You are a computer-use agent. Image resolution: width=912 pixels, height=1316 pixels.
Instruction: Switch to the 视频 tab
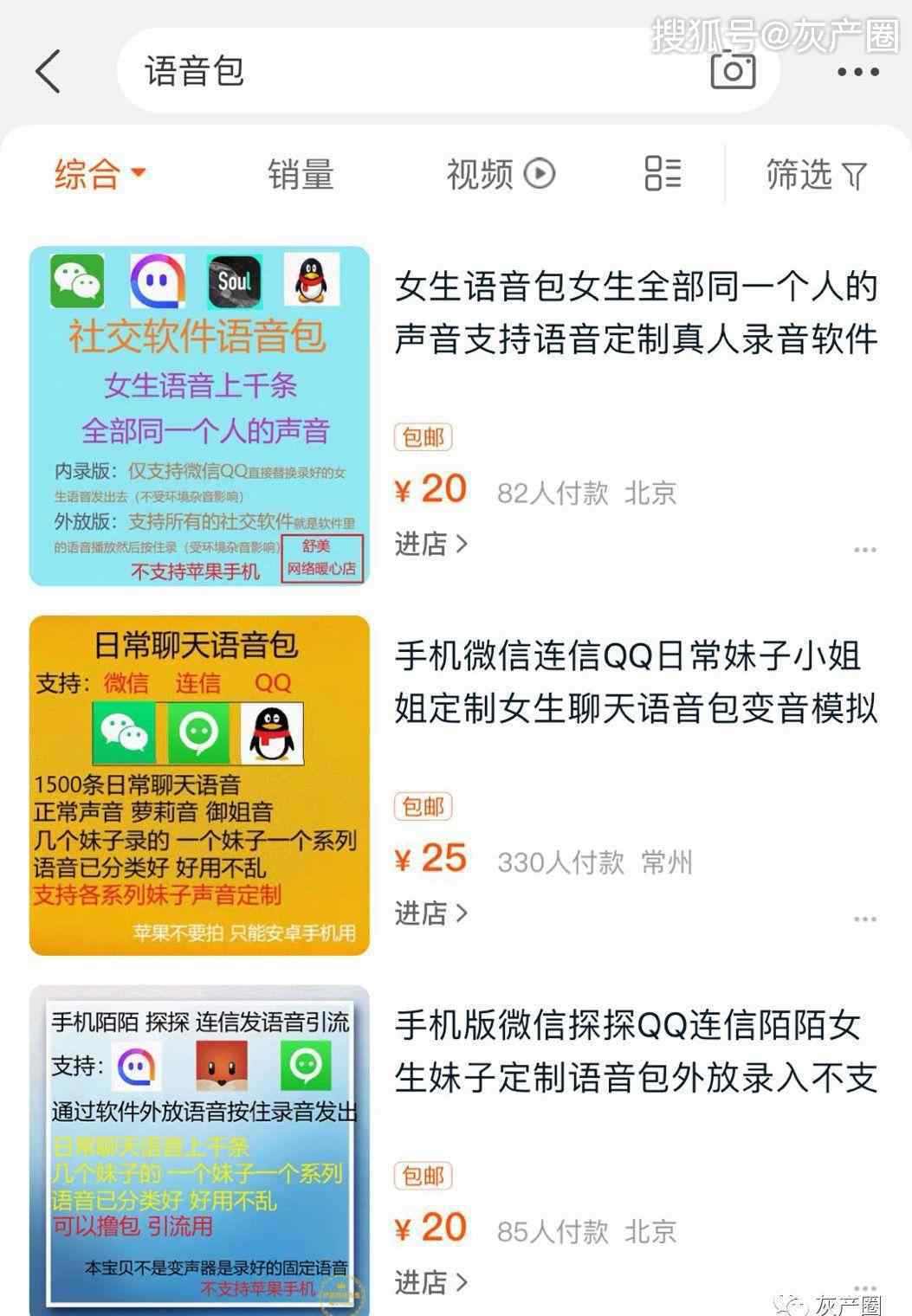click(500, 174)
